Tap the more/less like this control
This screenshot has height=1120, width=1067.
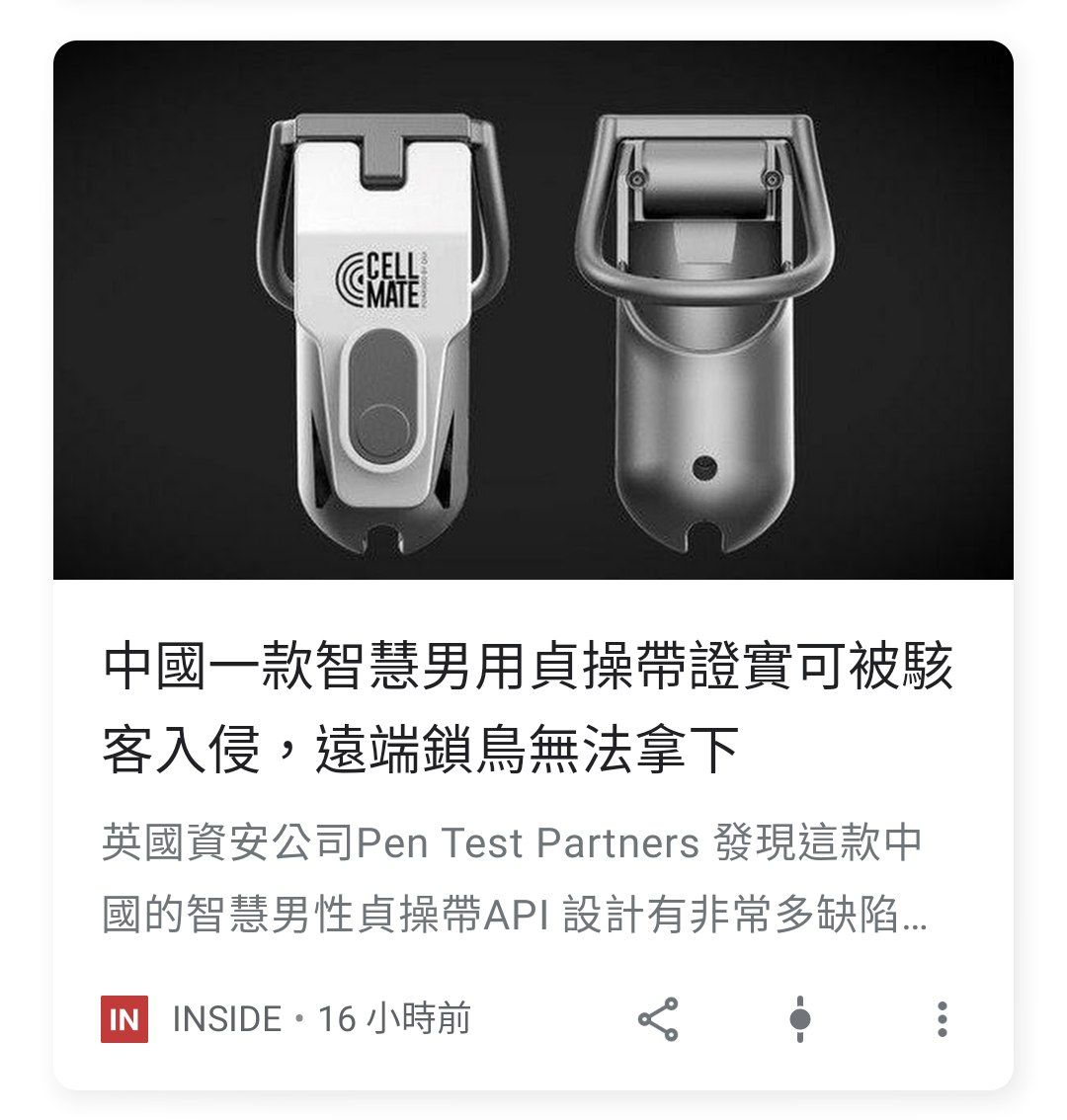tap(800, 1018)
